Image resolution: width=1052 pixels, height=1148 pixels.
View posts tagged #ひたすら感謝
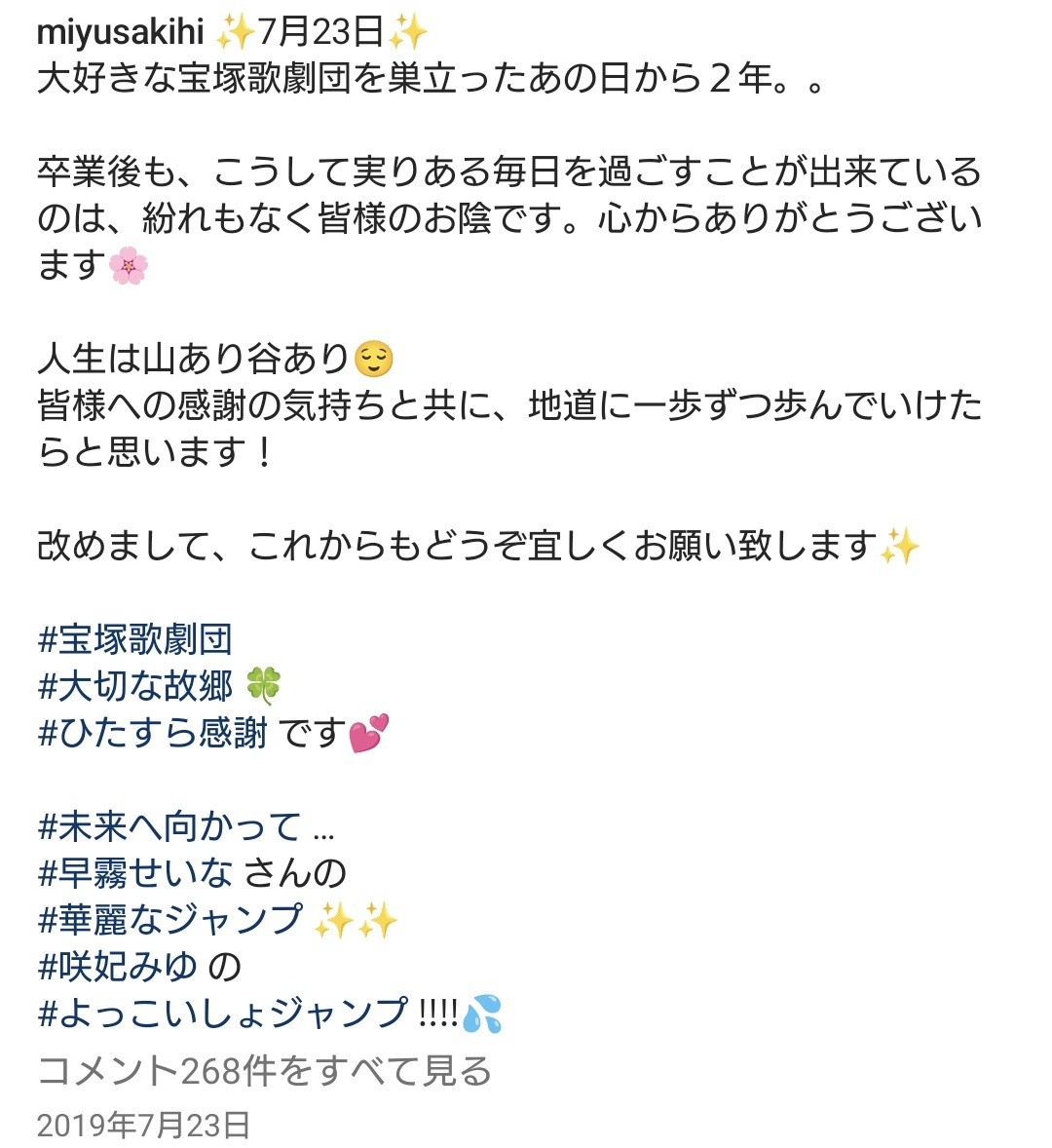[x=152, y=734]
